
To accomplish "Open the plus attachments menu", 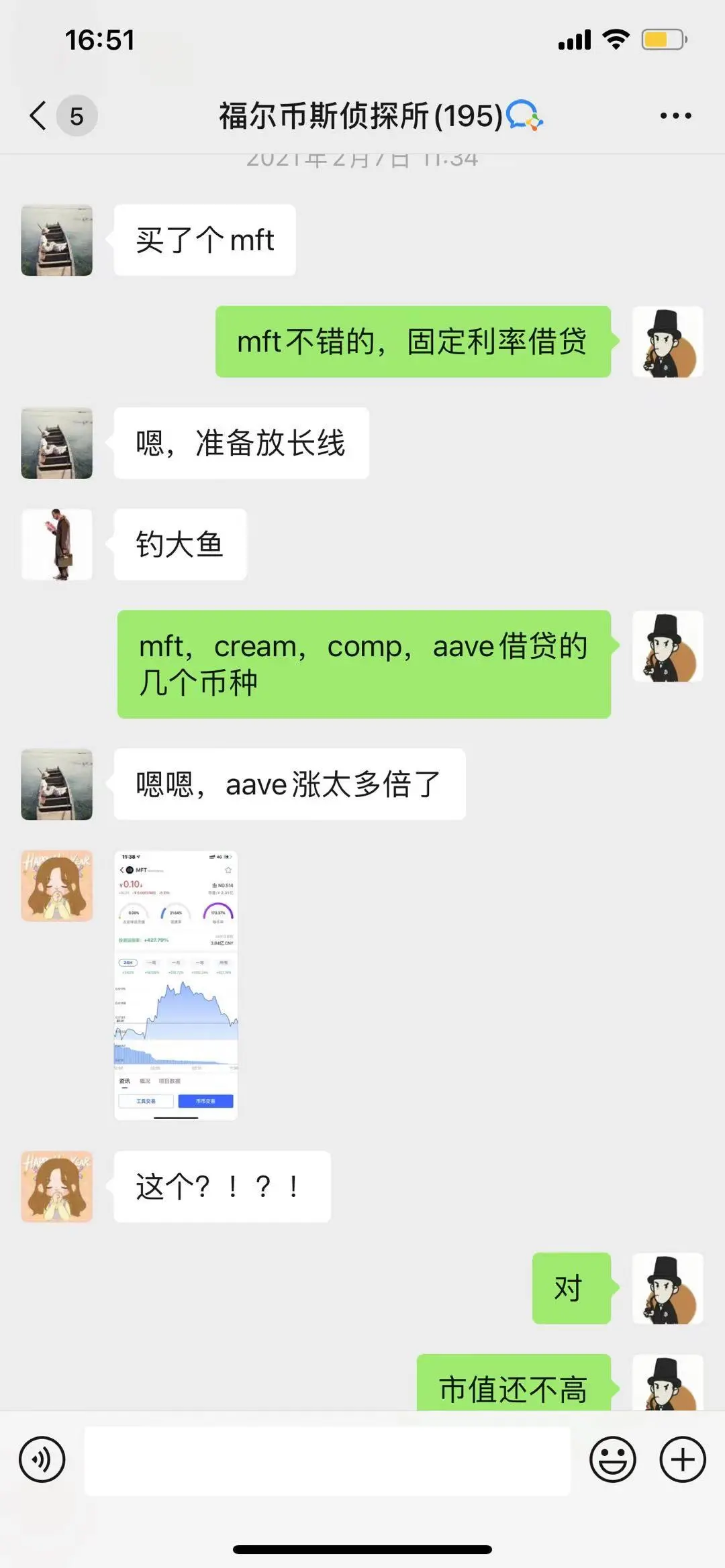I will 682,1459.
